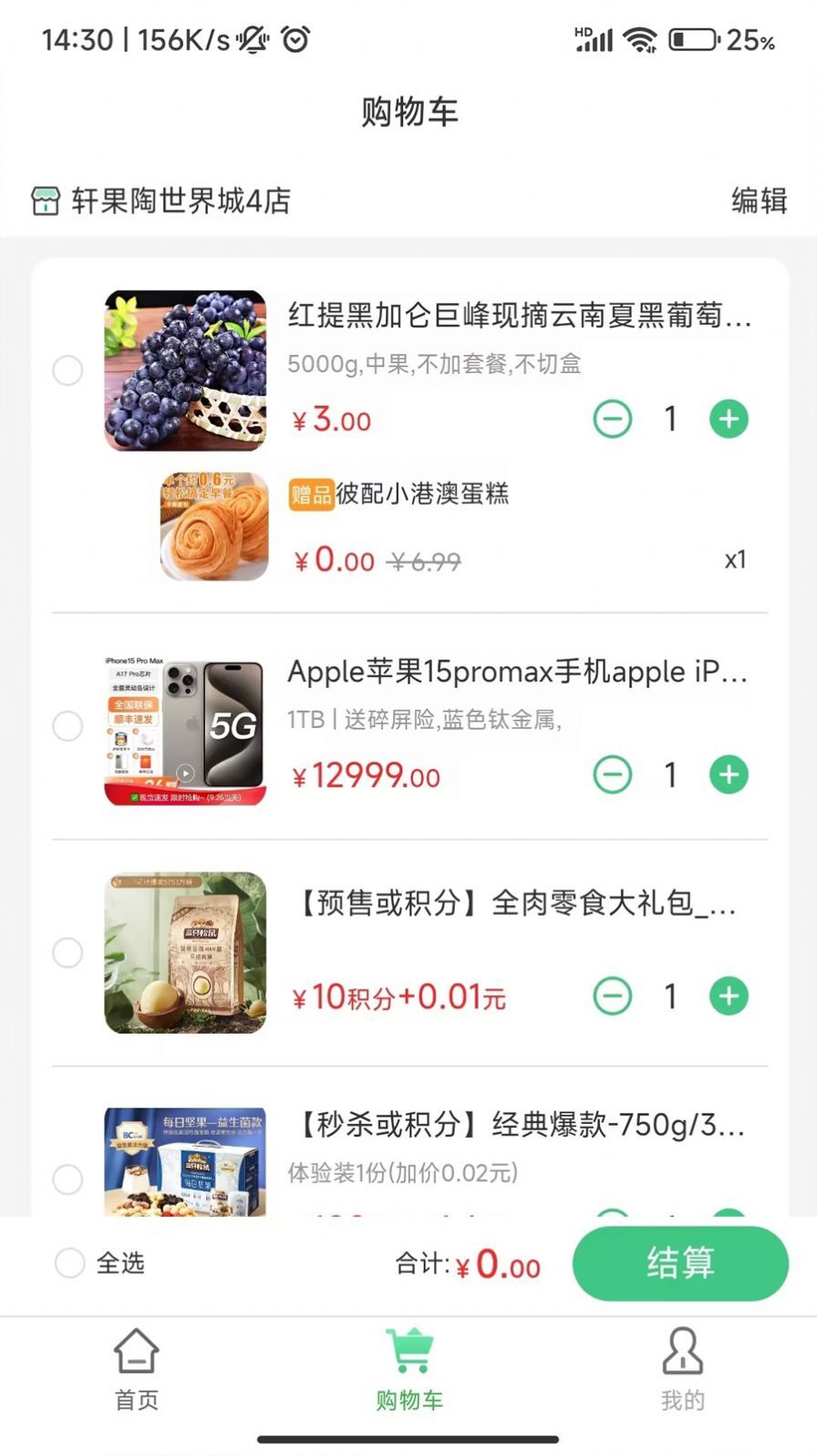The width and height of the screenshot is (817, 1456).
Task: Tap the minus icon beside the grapes quantity
Action: pyautogui.click(x=613, y=419)
